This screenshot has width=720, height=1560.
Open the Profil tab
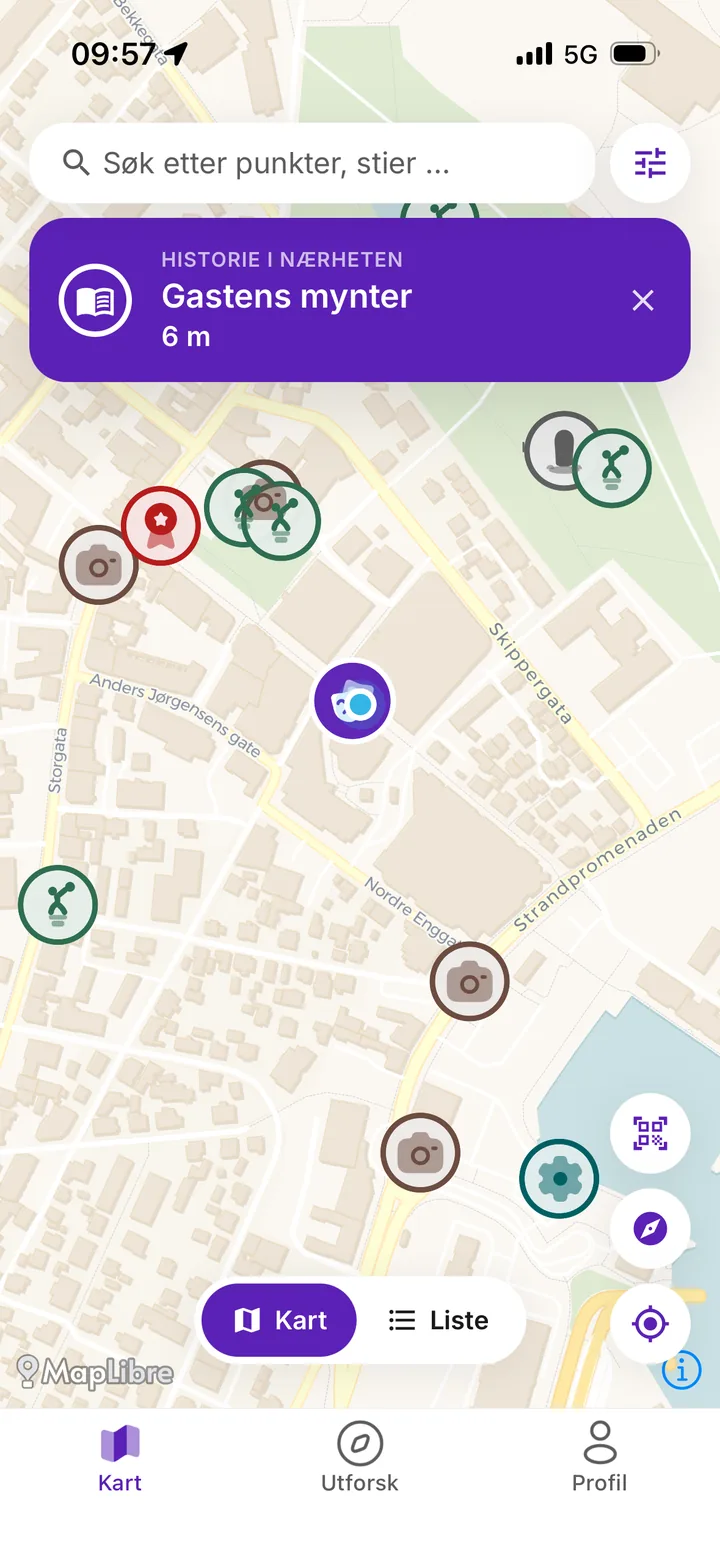pyautogui.click(x=600, y=1458)
